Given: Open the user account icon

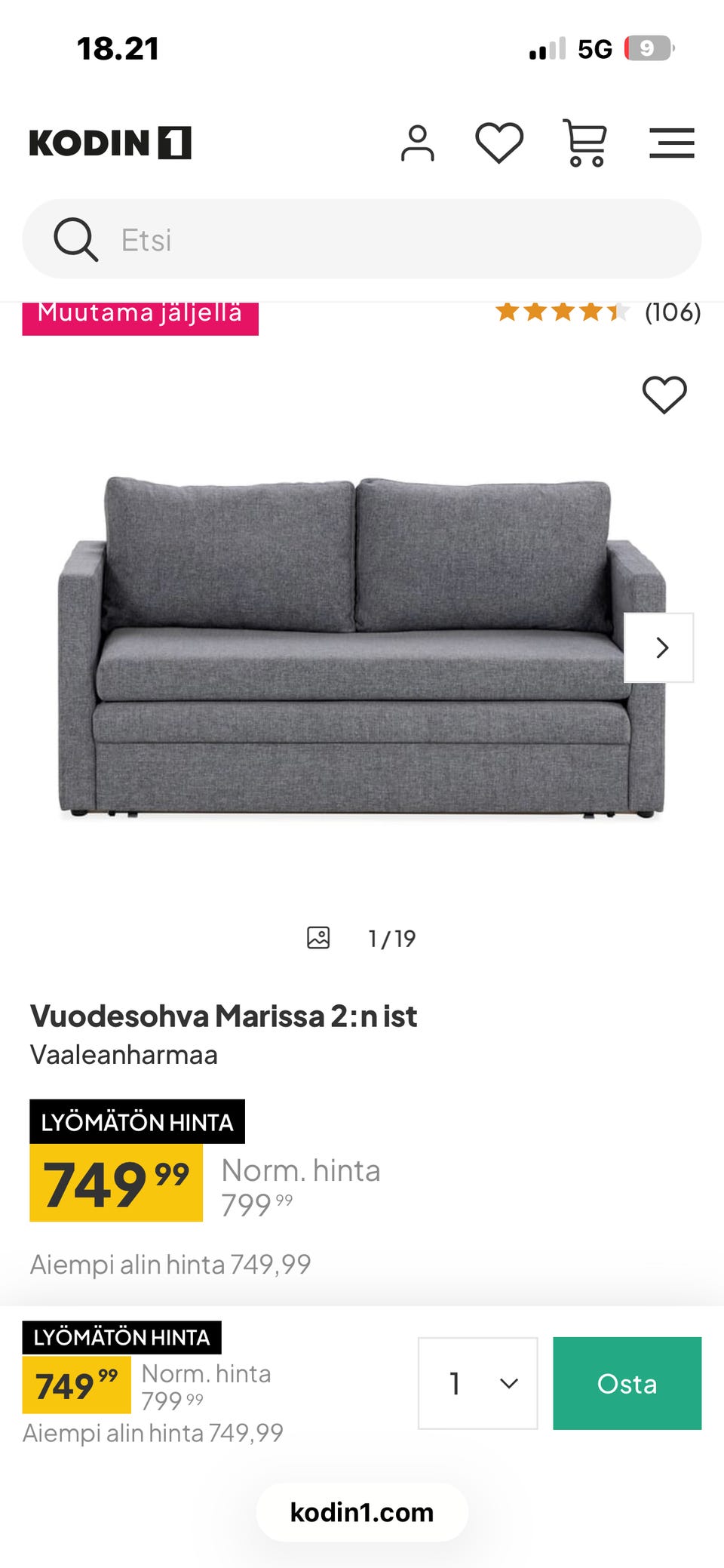Looking at the screenshot, I should (417, 143).
